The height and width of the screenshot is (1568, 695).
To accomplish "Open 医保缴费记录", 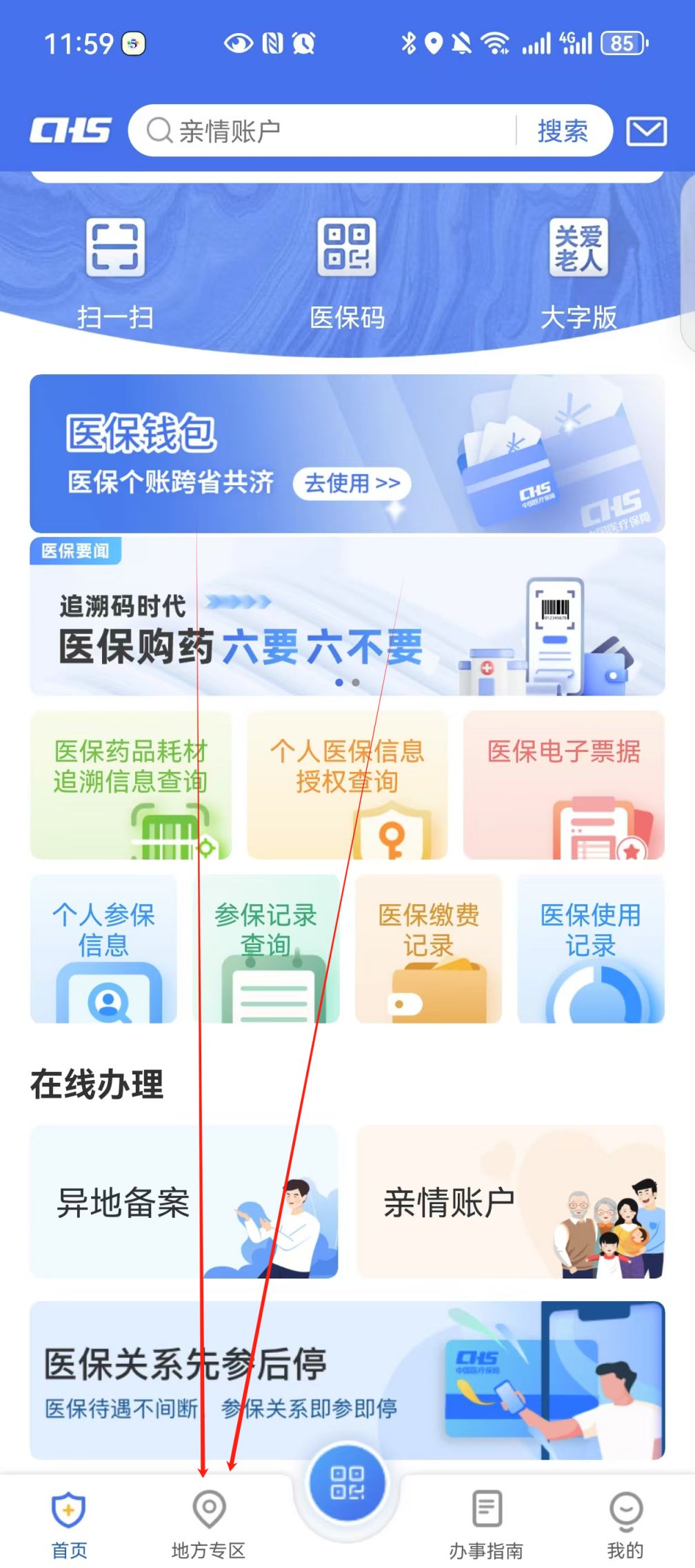I will [x=428, y=948].
